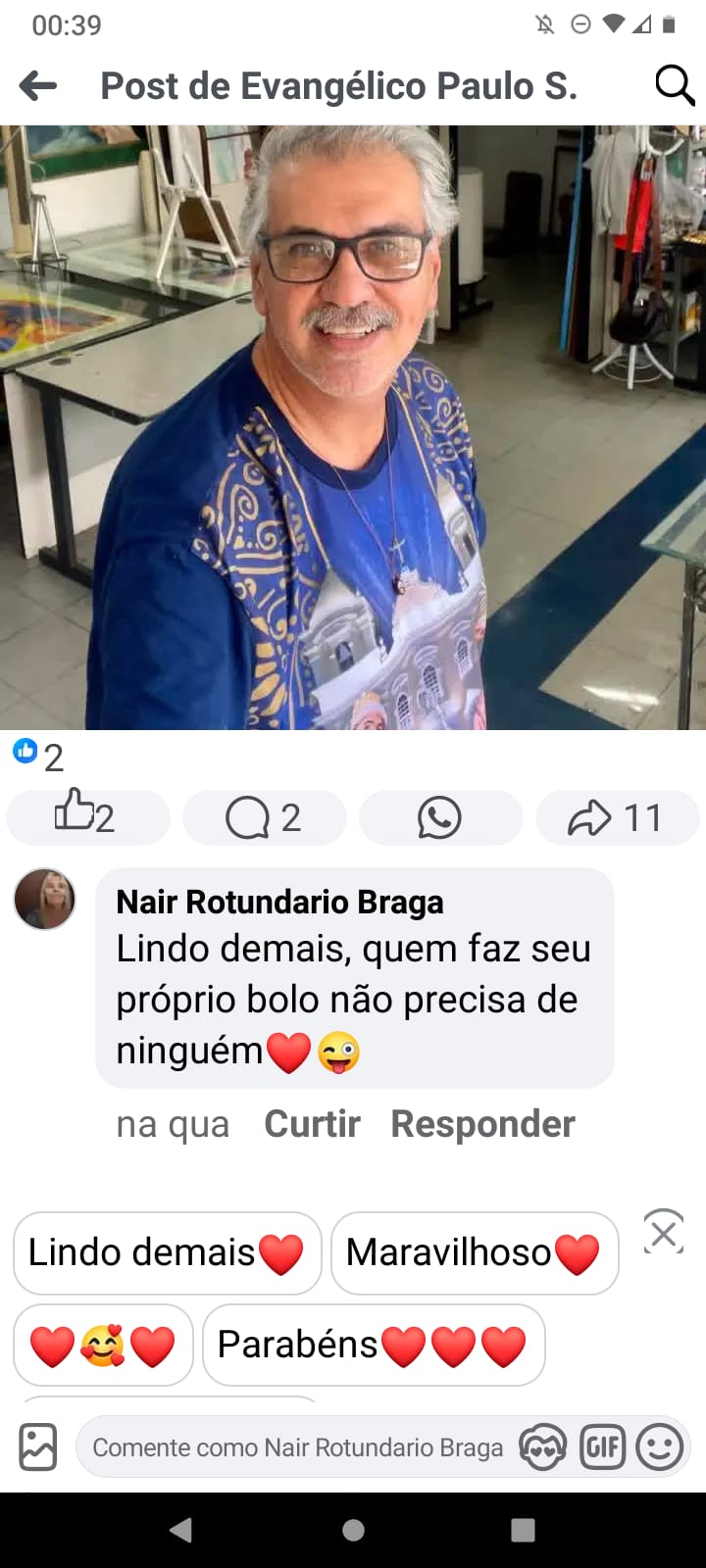Image resolution: width=706 pixels, height=1568 pixels.
Task: Go back from the post
Action: [x=38, y=86]
